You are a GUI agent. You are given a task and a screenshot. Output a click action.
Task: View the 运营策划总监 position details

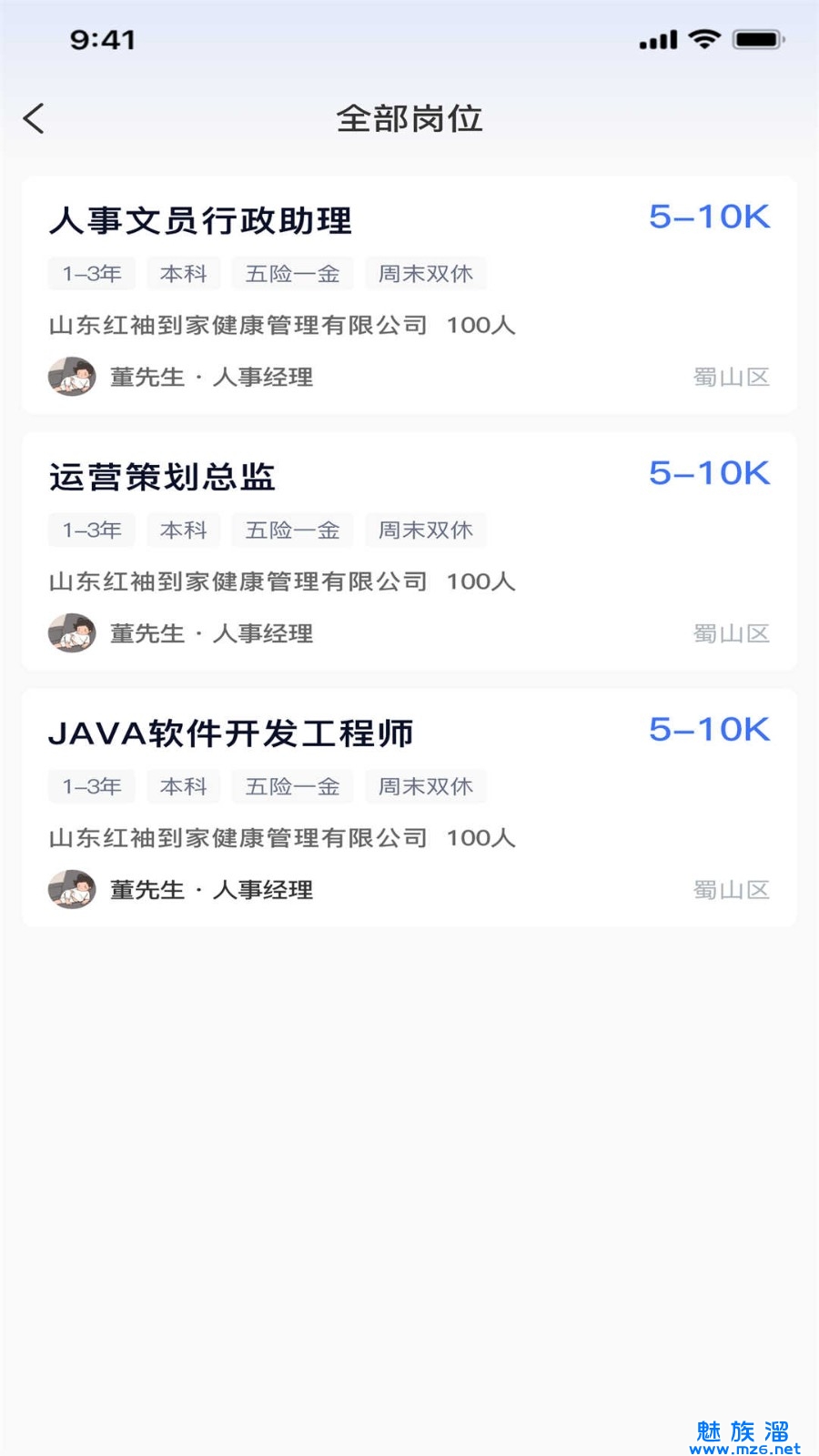coord(162,477)
